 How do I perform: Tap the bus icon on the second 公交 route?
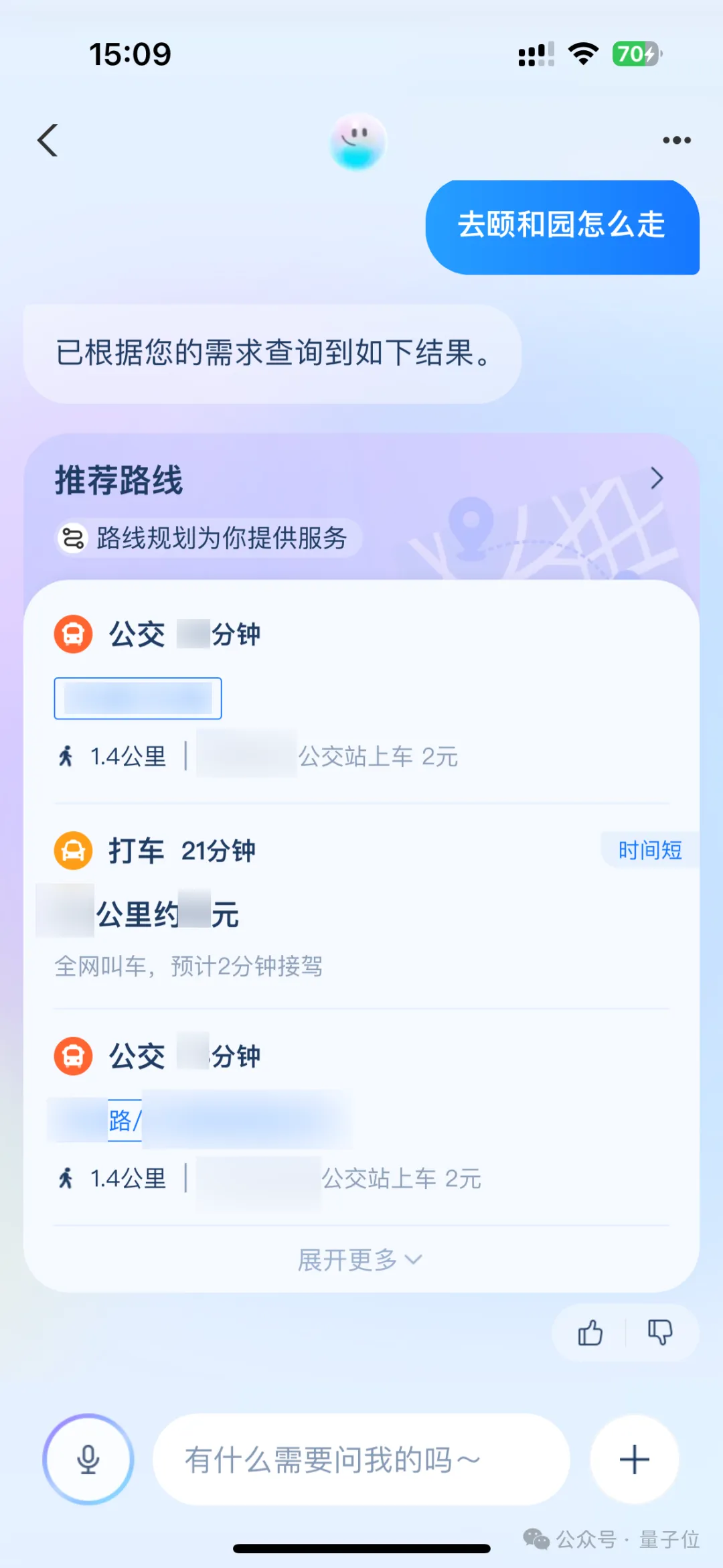[72, 1055]
